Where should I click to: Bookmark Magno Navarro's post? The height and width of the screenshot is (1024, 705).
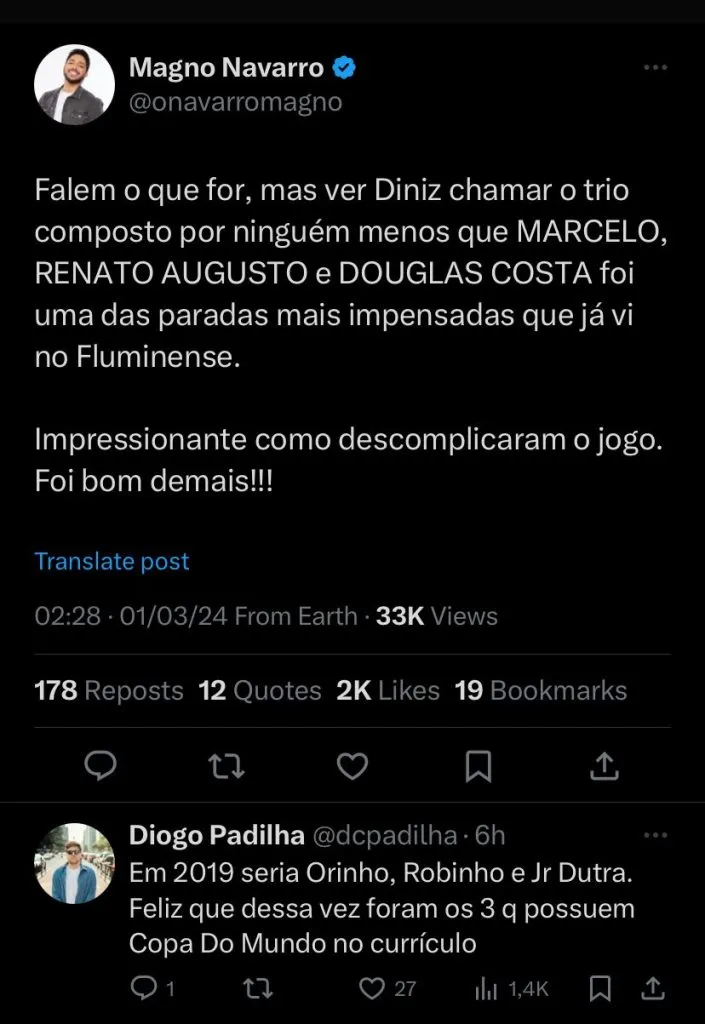478,766
